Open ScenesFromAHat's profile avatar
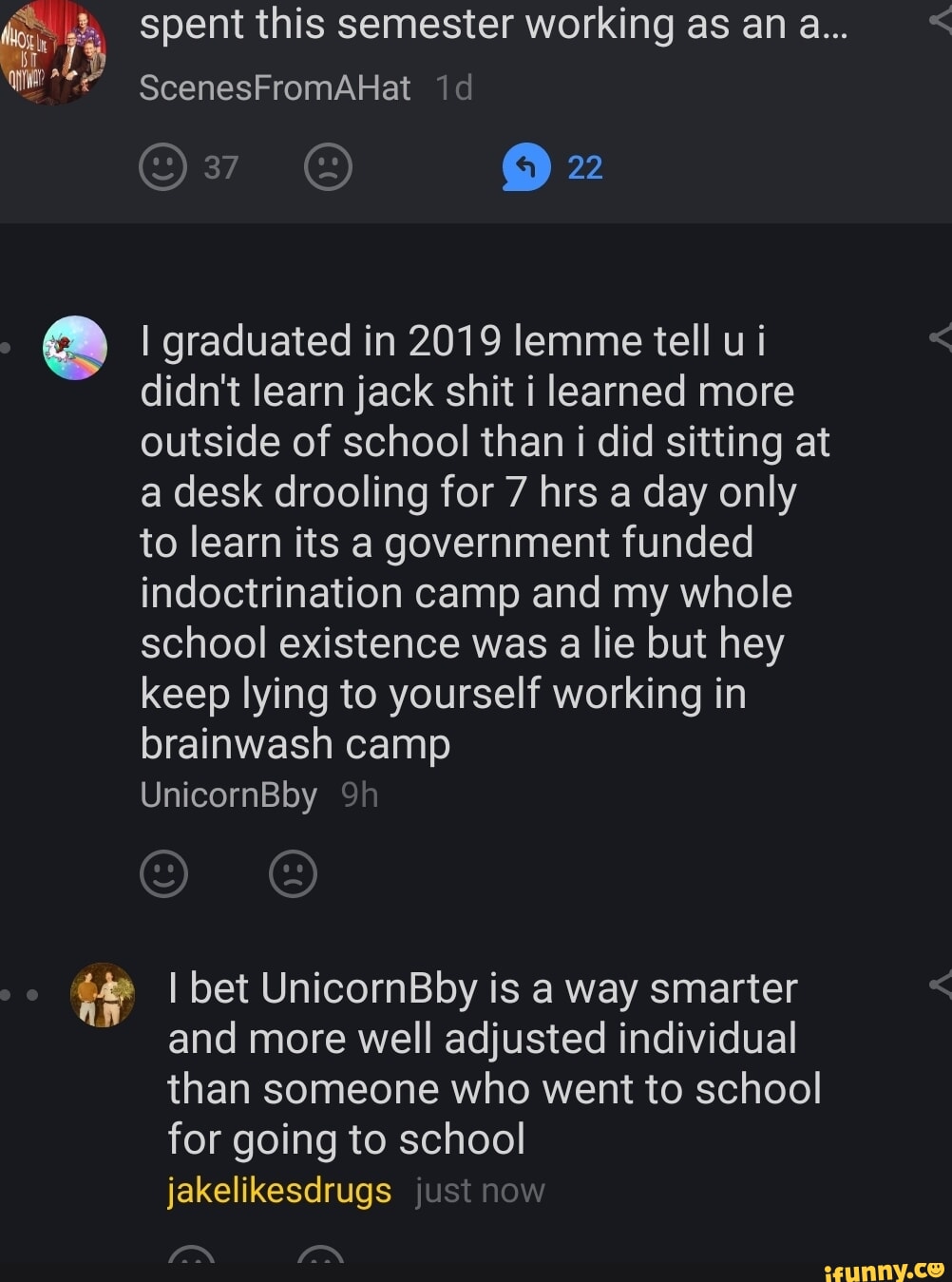The height and width of the screenshot is (1282, 952). (x=55, y=52)
